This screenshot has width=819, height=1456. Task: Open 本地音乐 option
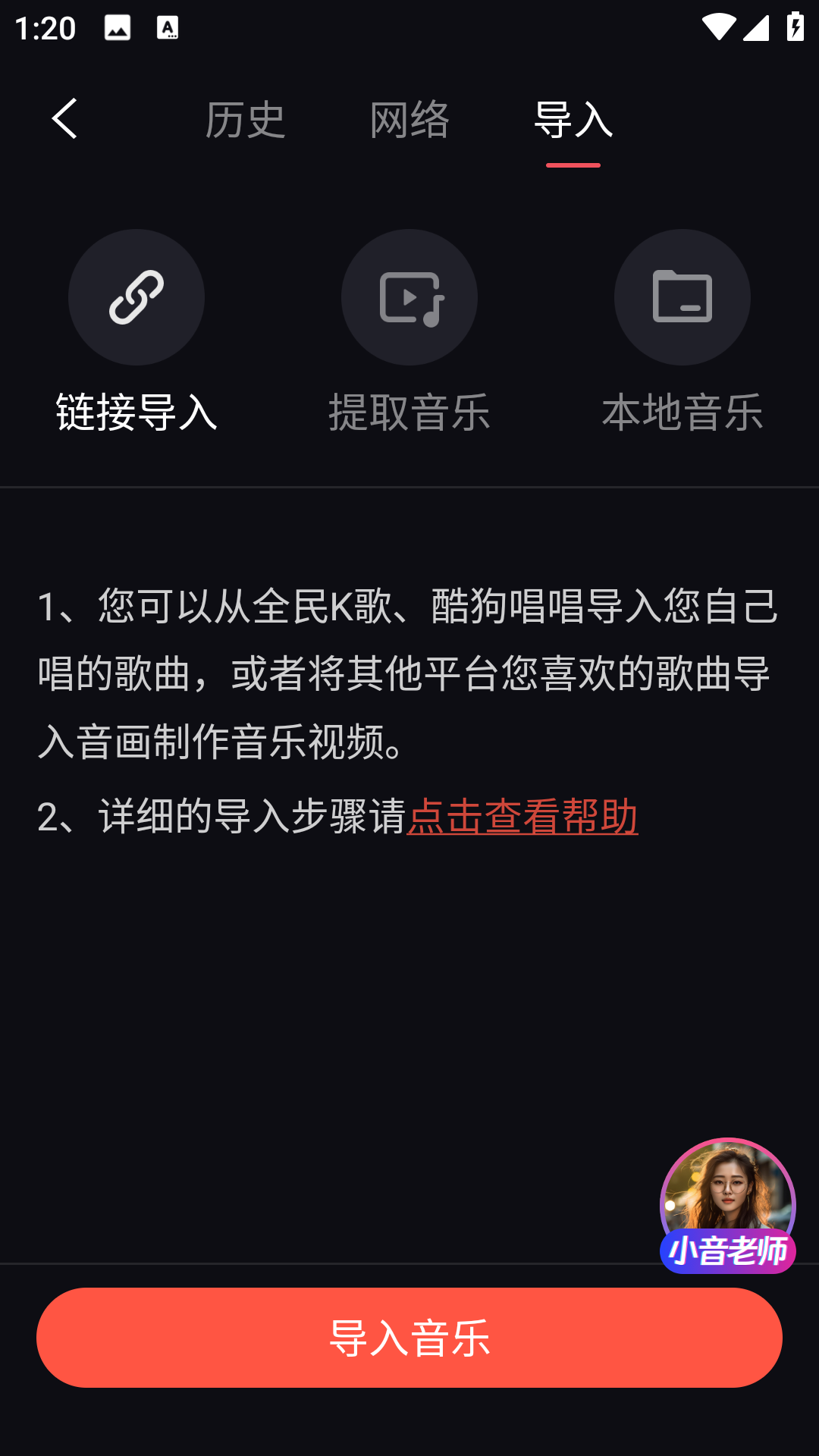tap(682, 331)
